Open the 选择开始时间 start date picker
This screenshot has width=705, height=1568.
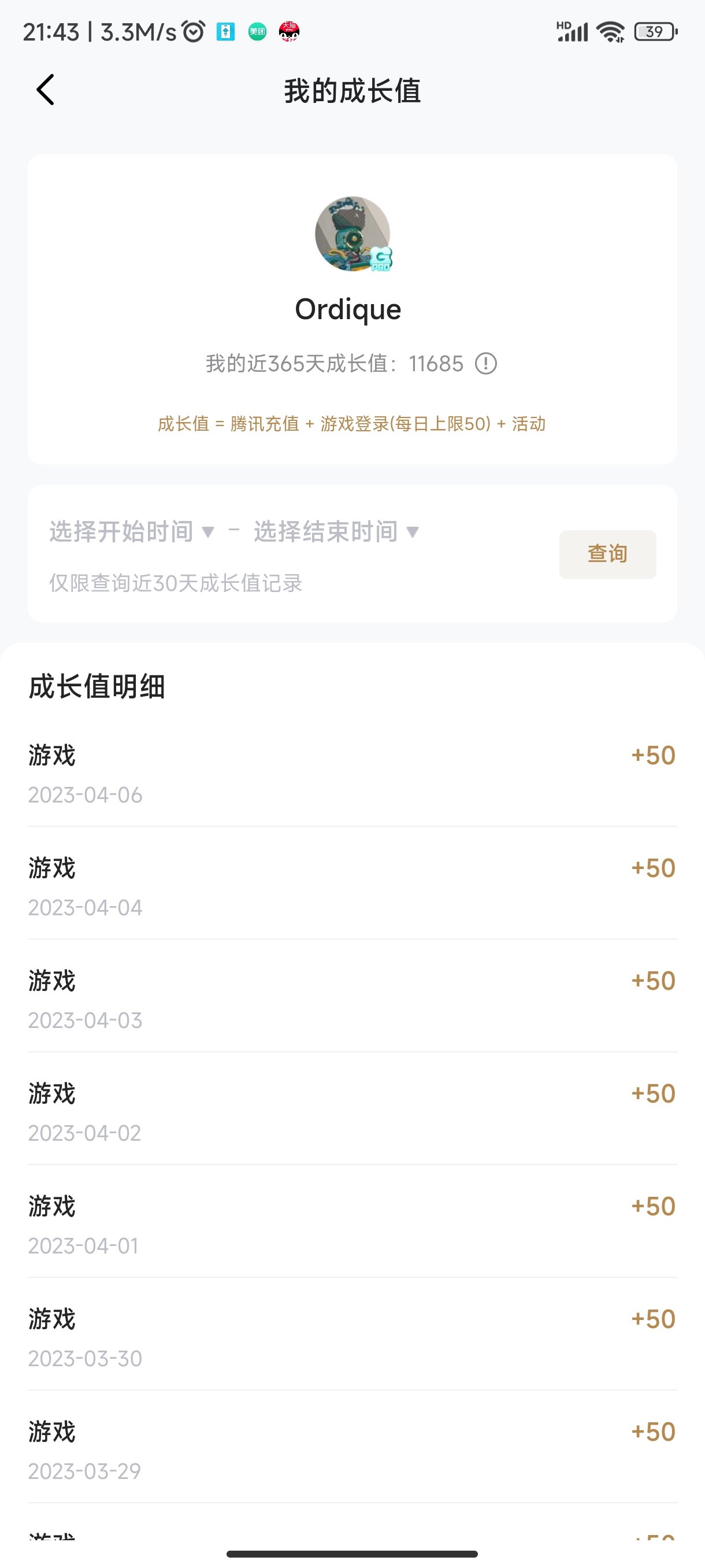pos(131,532)
